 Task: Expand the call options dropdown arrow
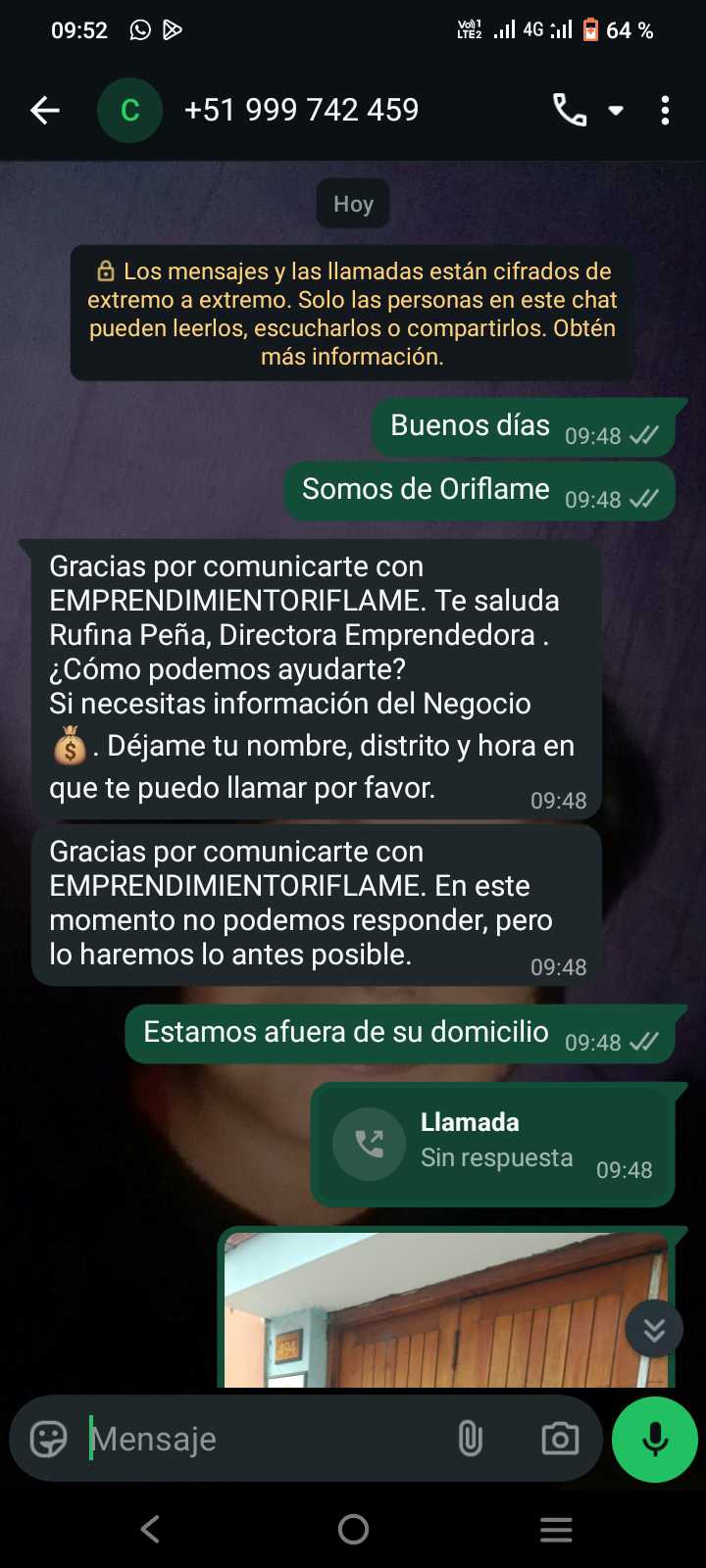616,111
